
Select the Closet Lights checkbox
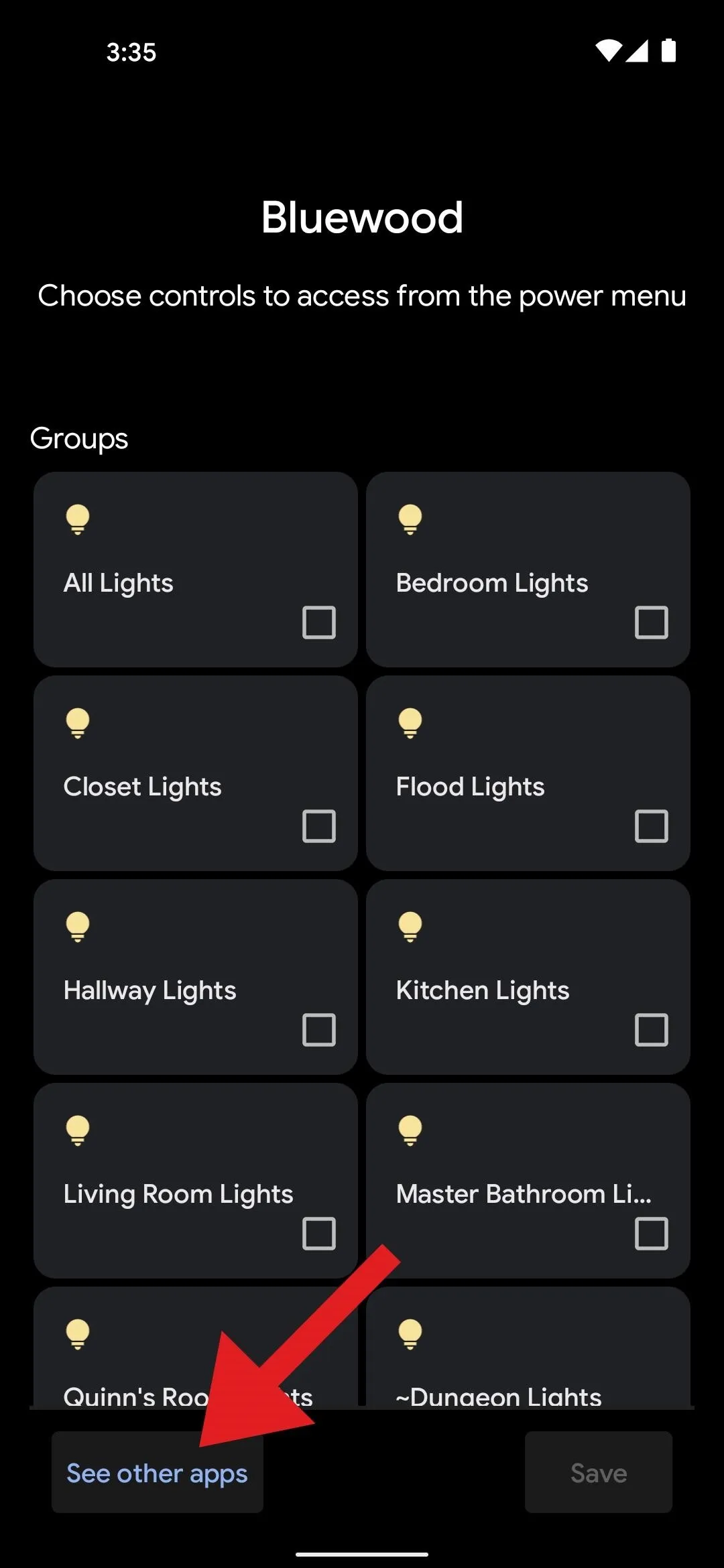[319, 826]
